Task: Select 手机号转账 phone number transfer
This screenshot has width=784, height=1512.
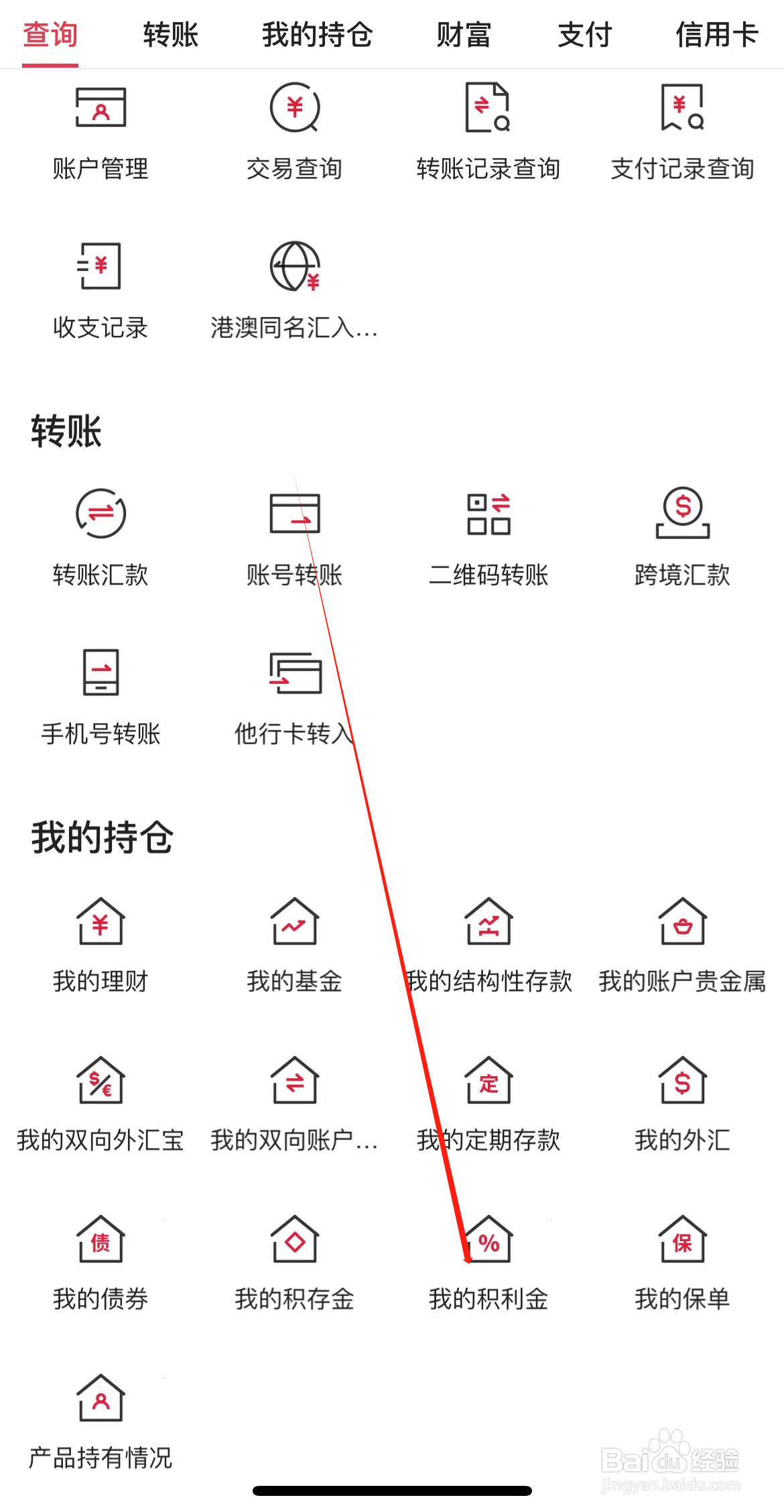Action: (x=99, y=697)
